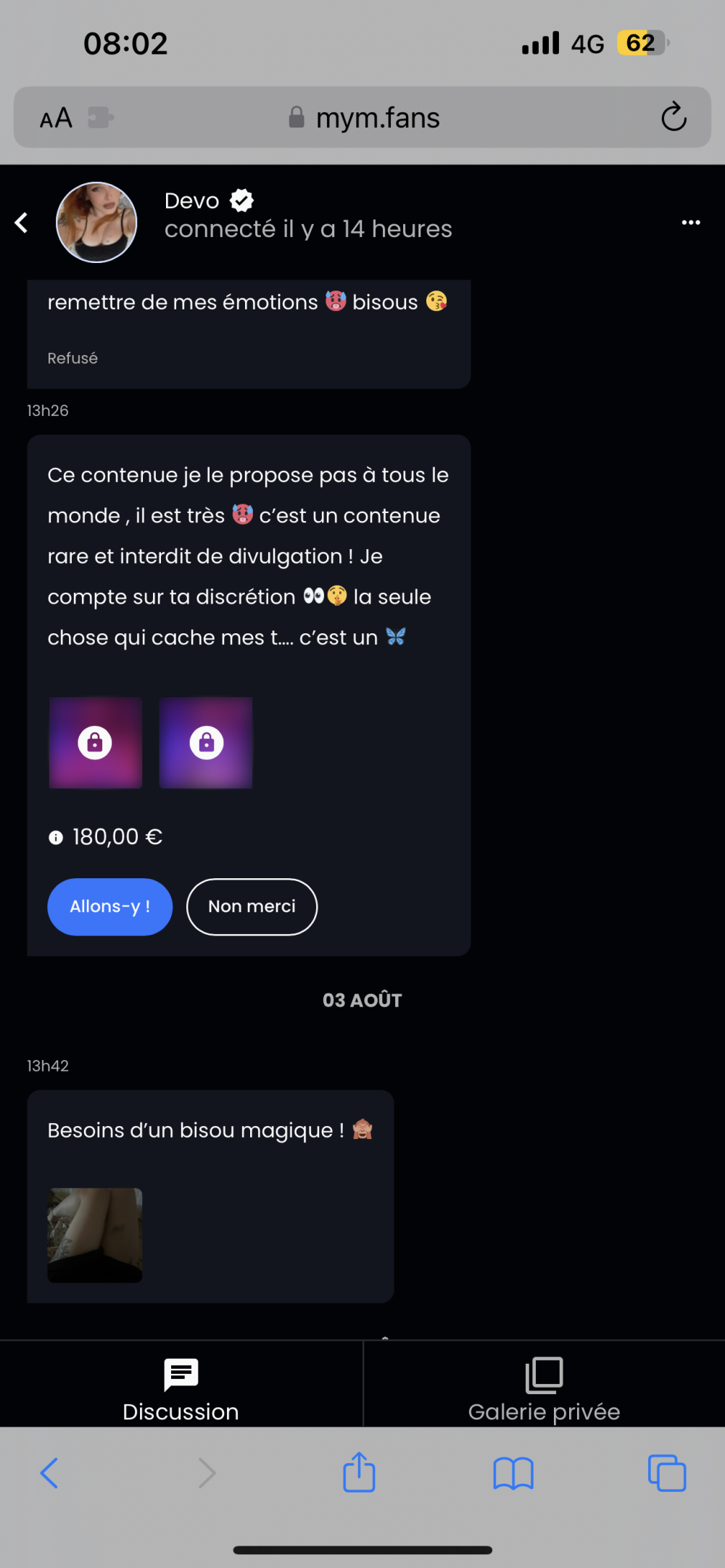Show all open Safari tabs
Image resolution: width=725 pixels, height=1568 pixels.
(666, 1472)
